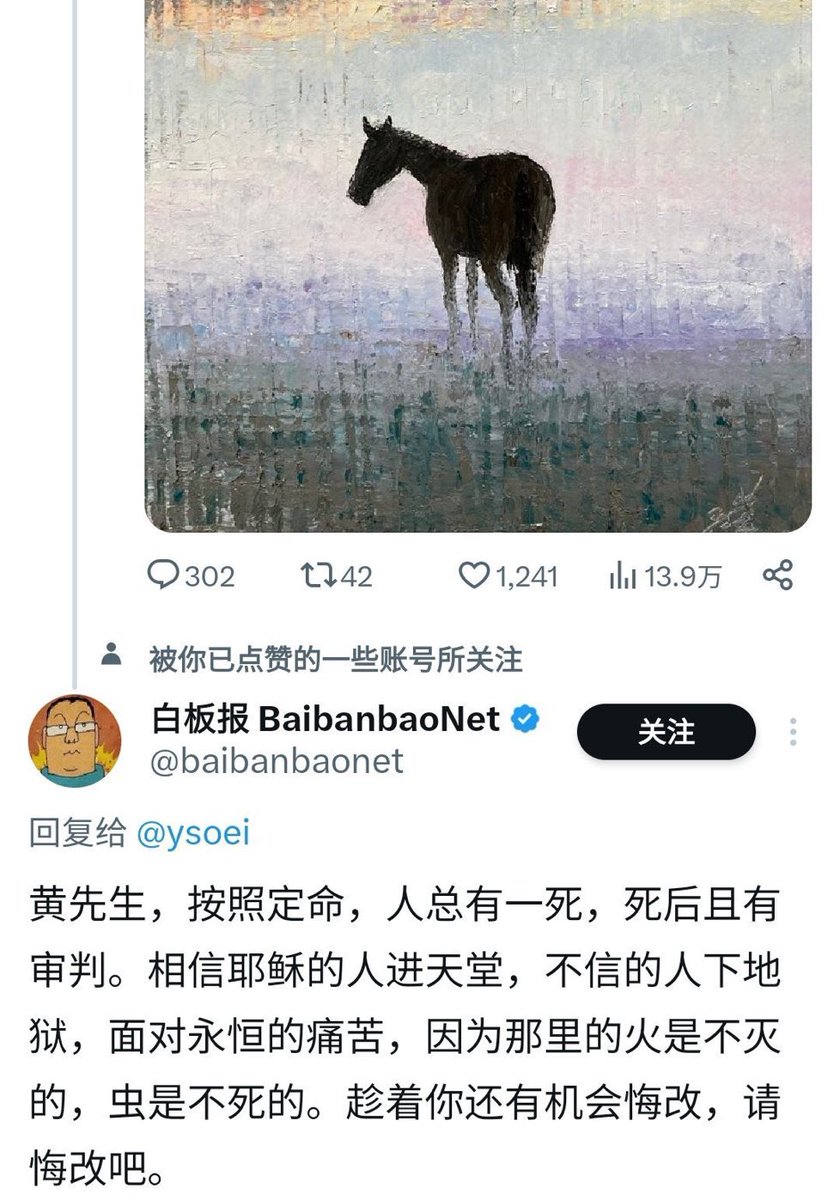Share the horse painting post

point(777,575)
